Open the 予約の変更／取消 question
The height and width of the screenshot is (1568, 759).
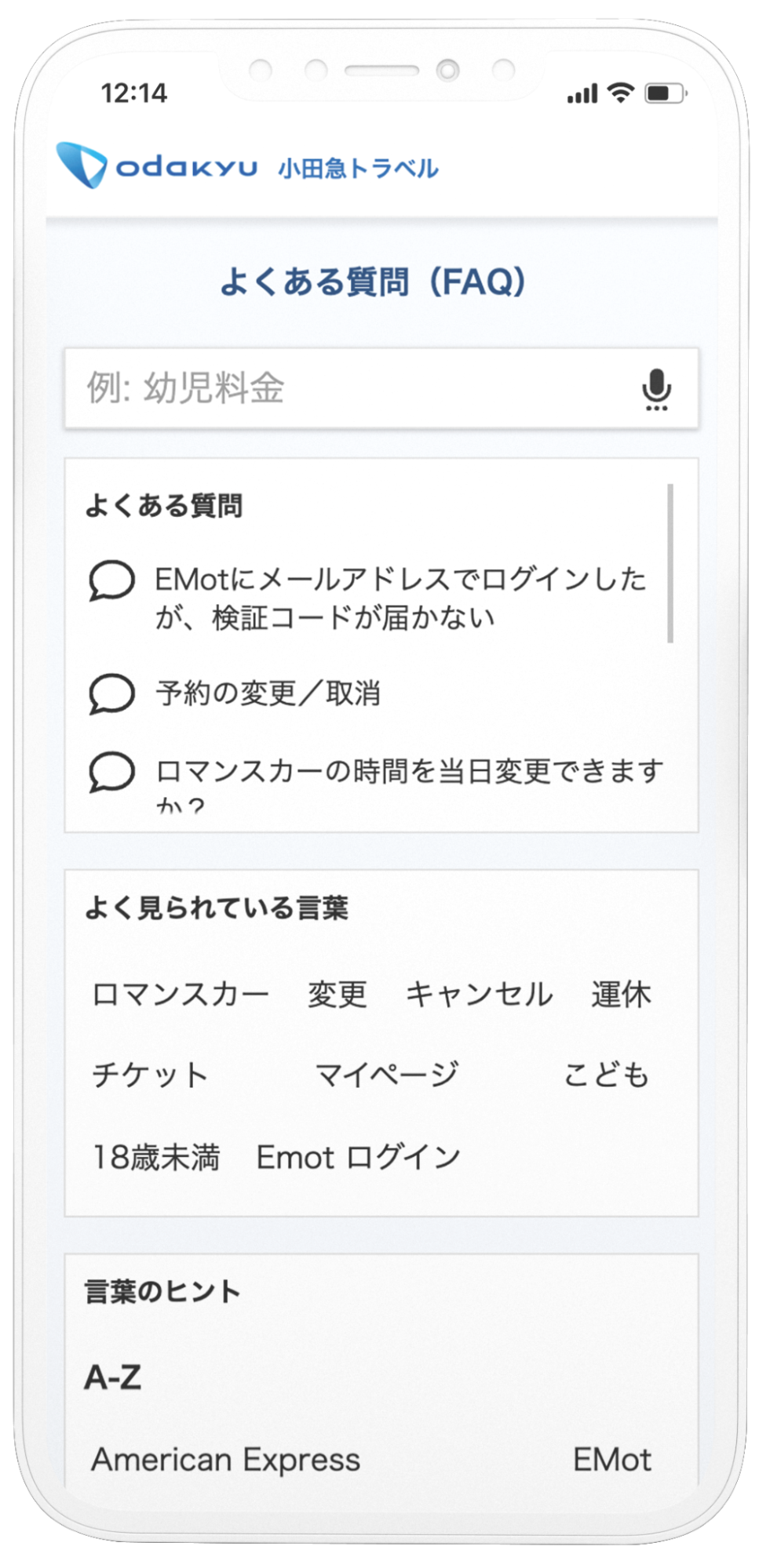(235, 693)
